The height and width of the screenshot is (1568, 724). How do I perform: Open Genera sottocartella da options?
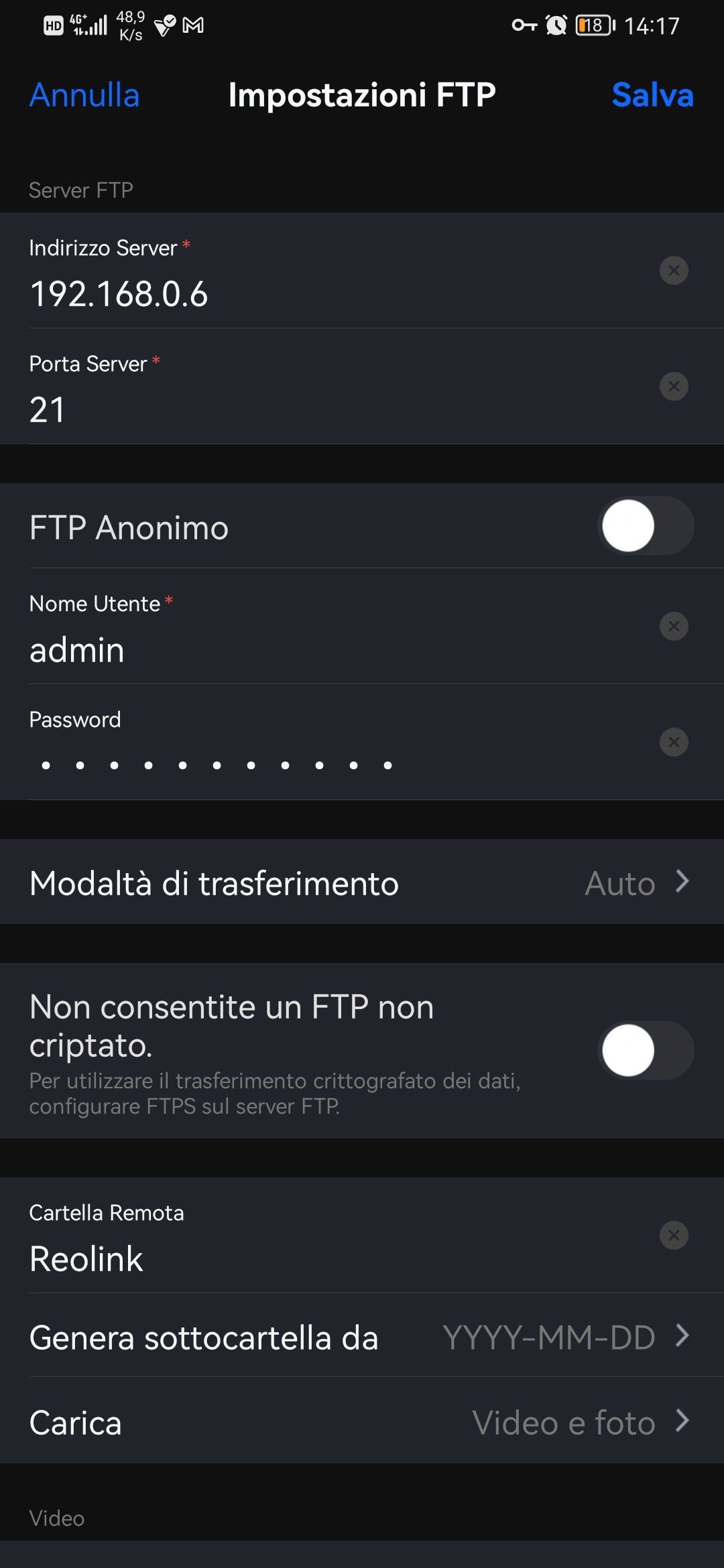[362, 1336]
